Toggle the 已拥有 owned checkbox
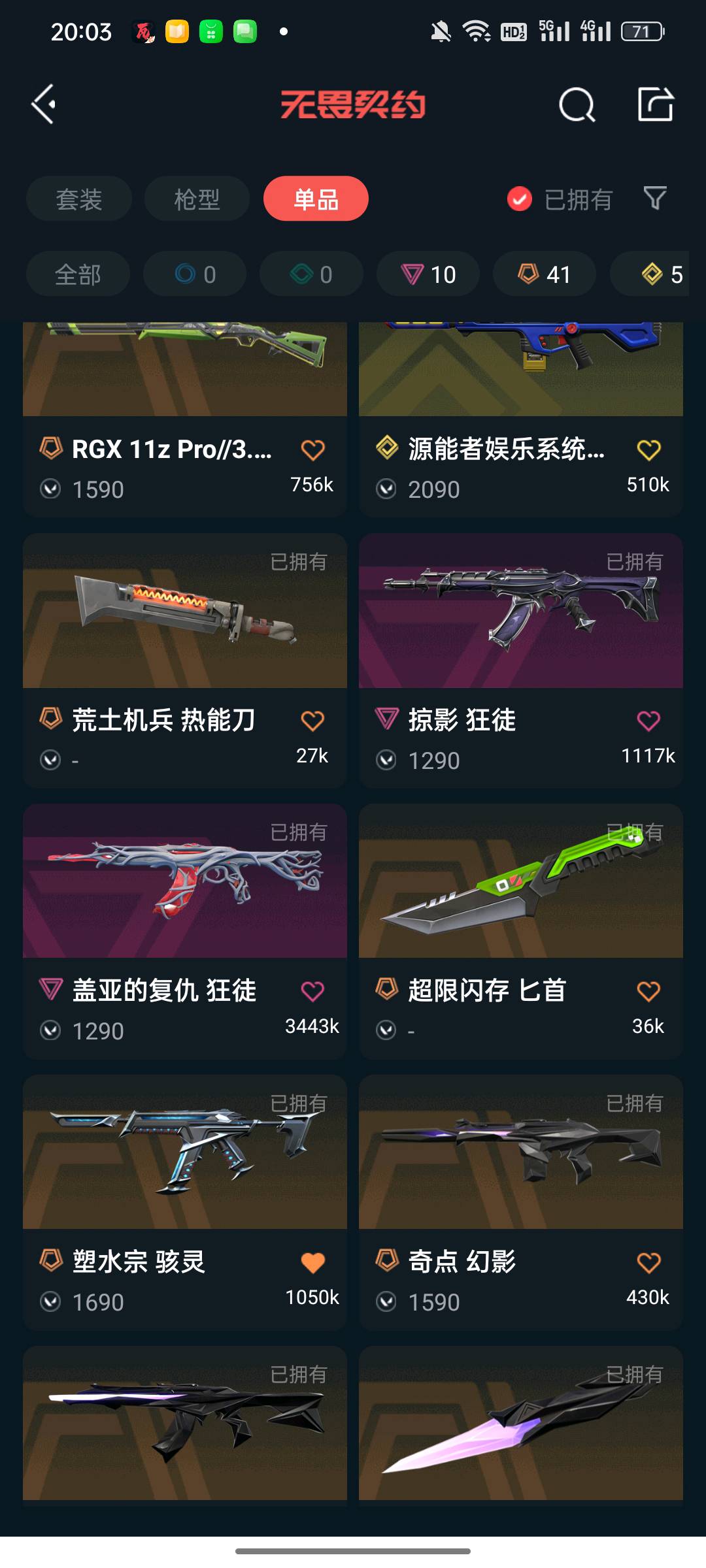Image resolution: width=706 pixels, height=1568 pixels. [x=520, y=199]
